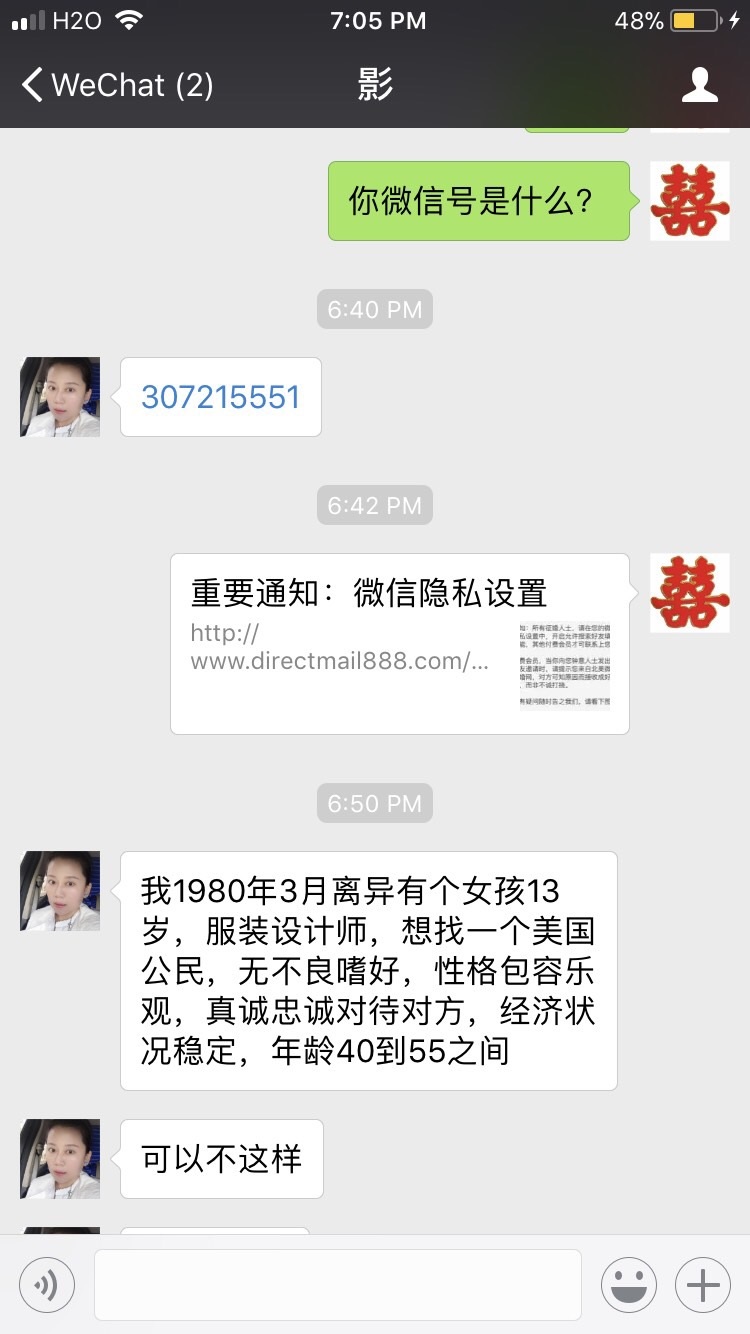View contact's avatar beside 307215551 message
Viewport: 750px width, 1334px height.
point(60,397)
